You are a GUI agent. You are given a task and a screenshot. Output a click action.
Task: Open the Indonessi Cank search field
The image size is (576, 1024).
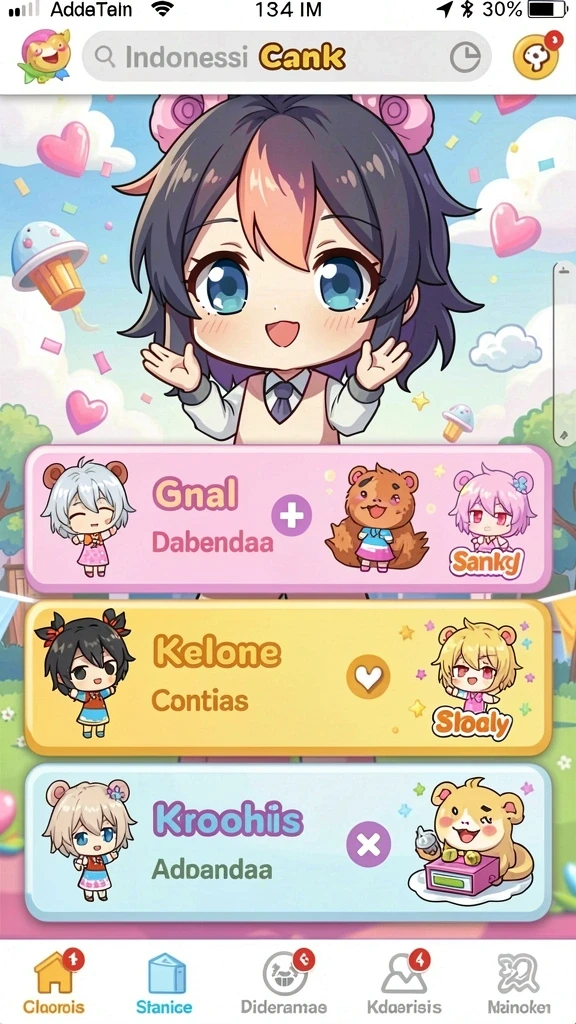click(x=286, y=57)
